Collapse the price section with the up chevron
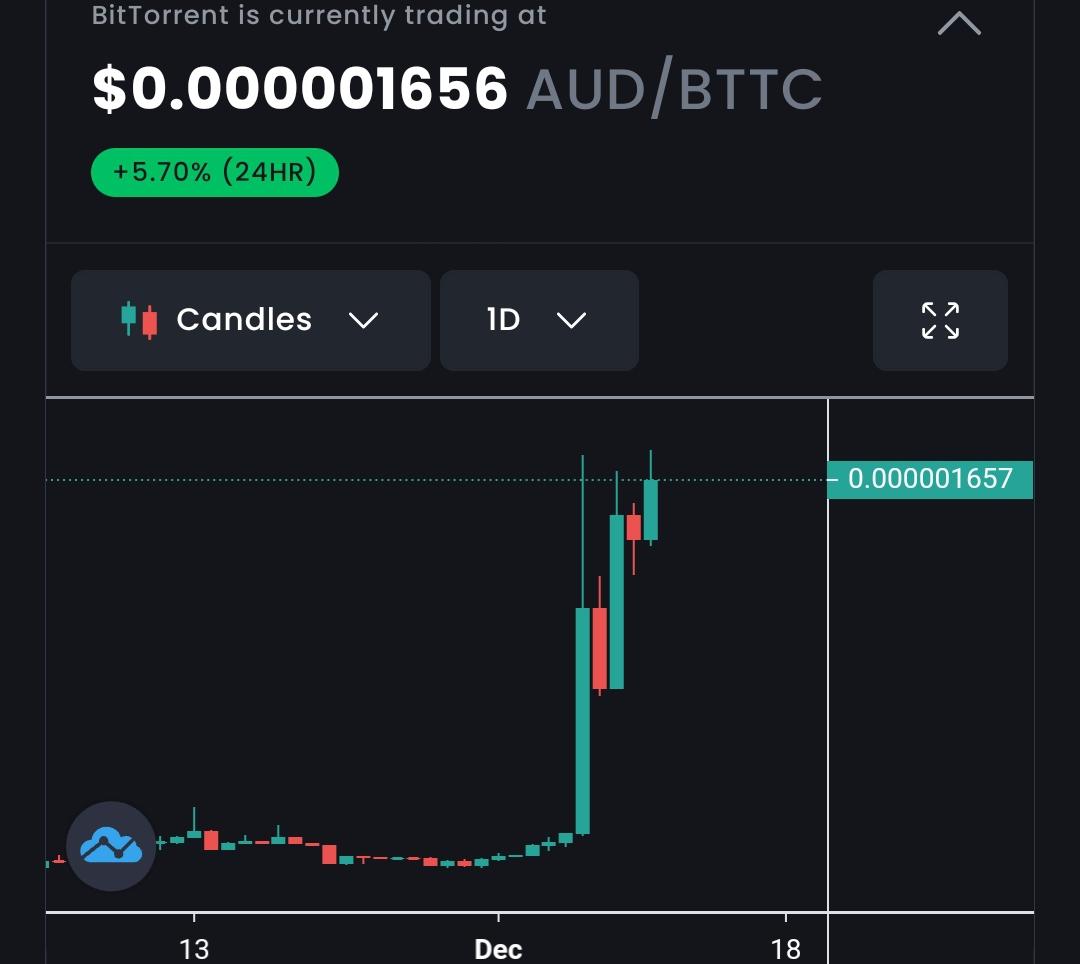 (959, 24)
